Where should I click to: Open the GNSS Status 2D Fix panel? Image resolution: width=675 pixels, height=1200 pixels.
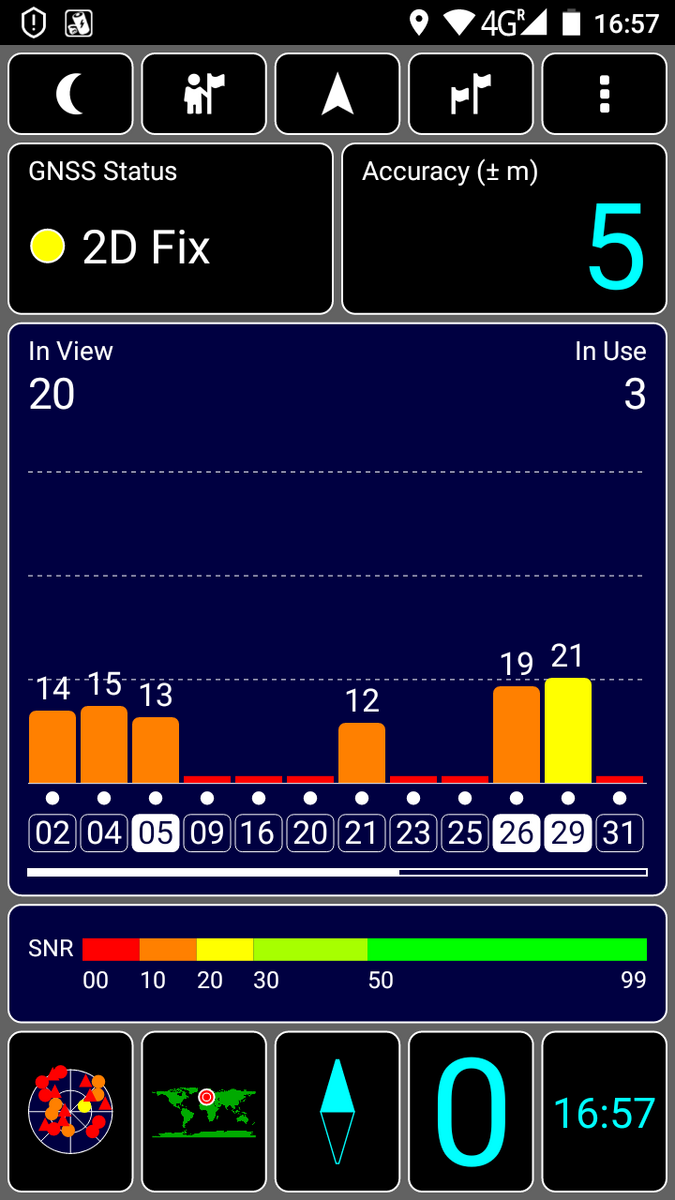[171, 229]
